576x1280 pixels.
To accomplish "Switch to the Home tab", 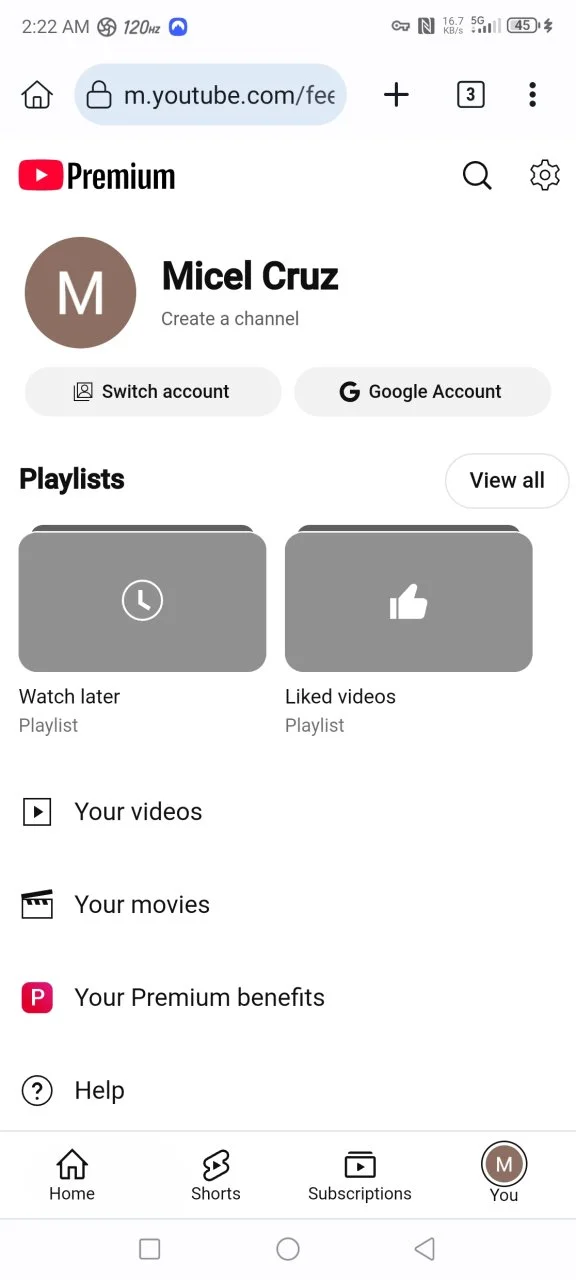I will click(72, 1175).
